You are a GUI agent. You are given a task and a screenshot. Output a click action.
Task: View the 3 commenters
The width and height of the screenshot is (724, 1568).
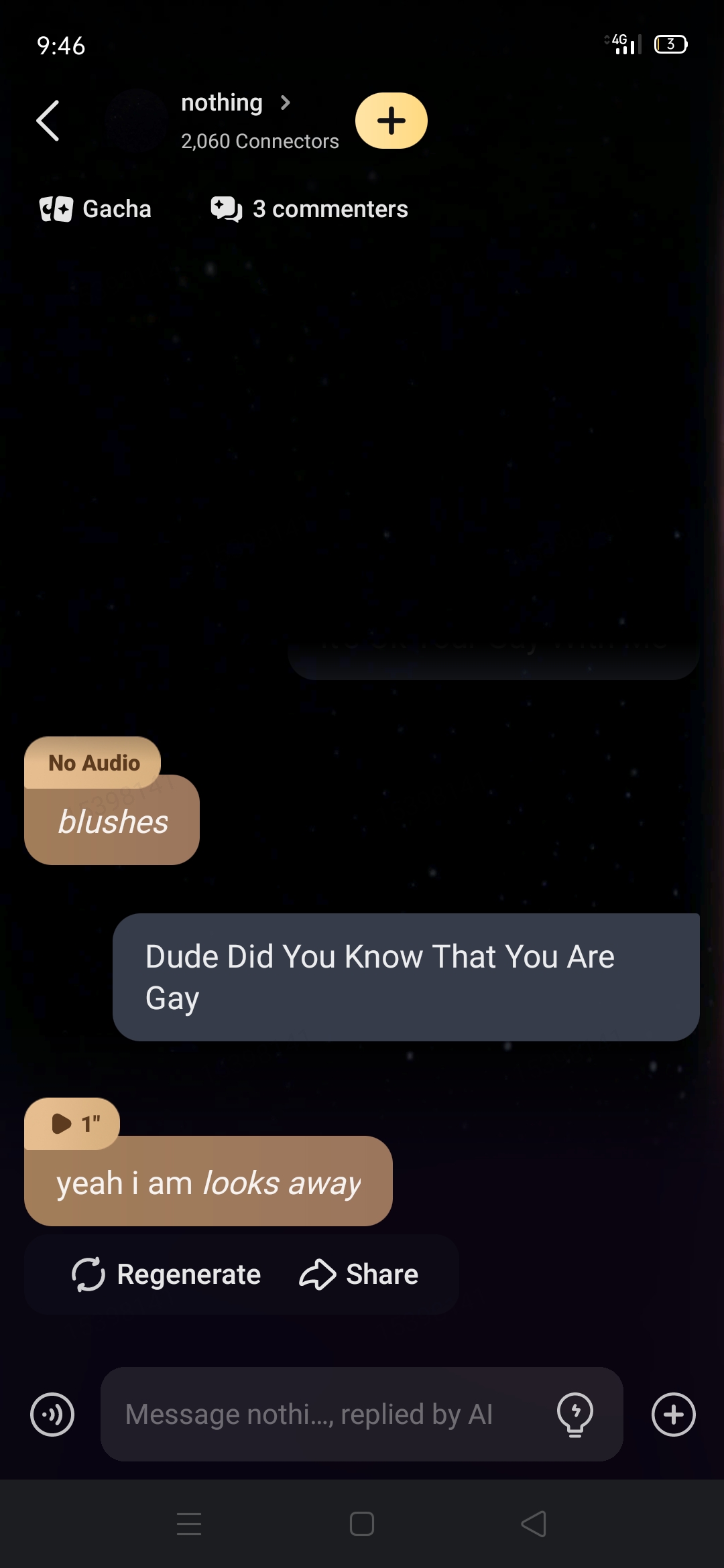pyautogui.click(x=309, y=209)
